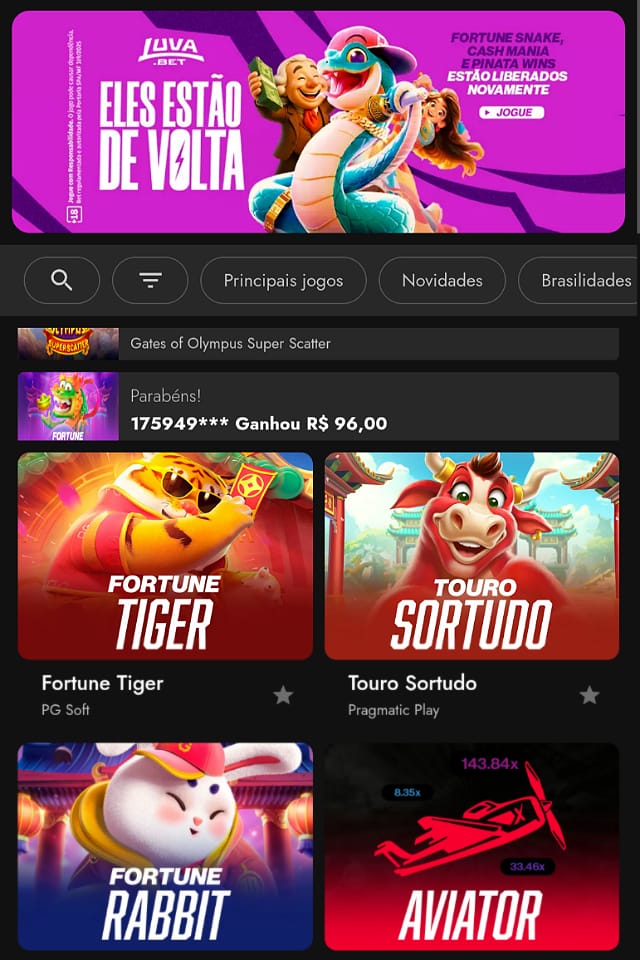The image size is (640, 960).
Task: Open the Gates of Olympus Super Scatter row
Action: 318,344
